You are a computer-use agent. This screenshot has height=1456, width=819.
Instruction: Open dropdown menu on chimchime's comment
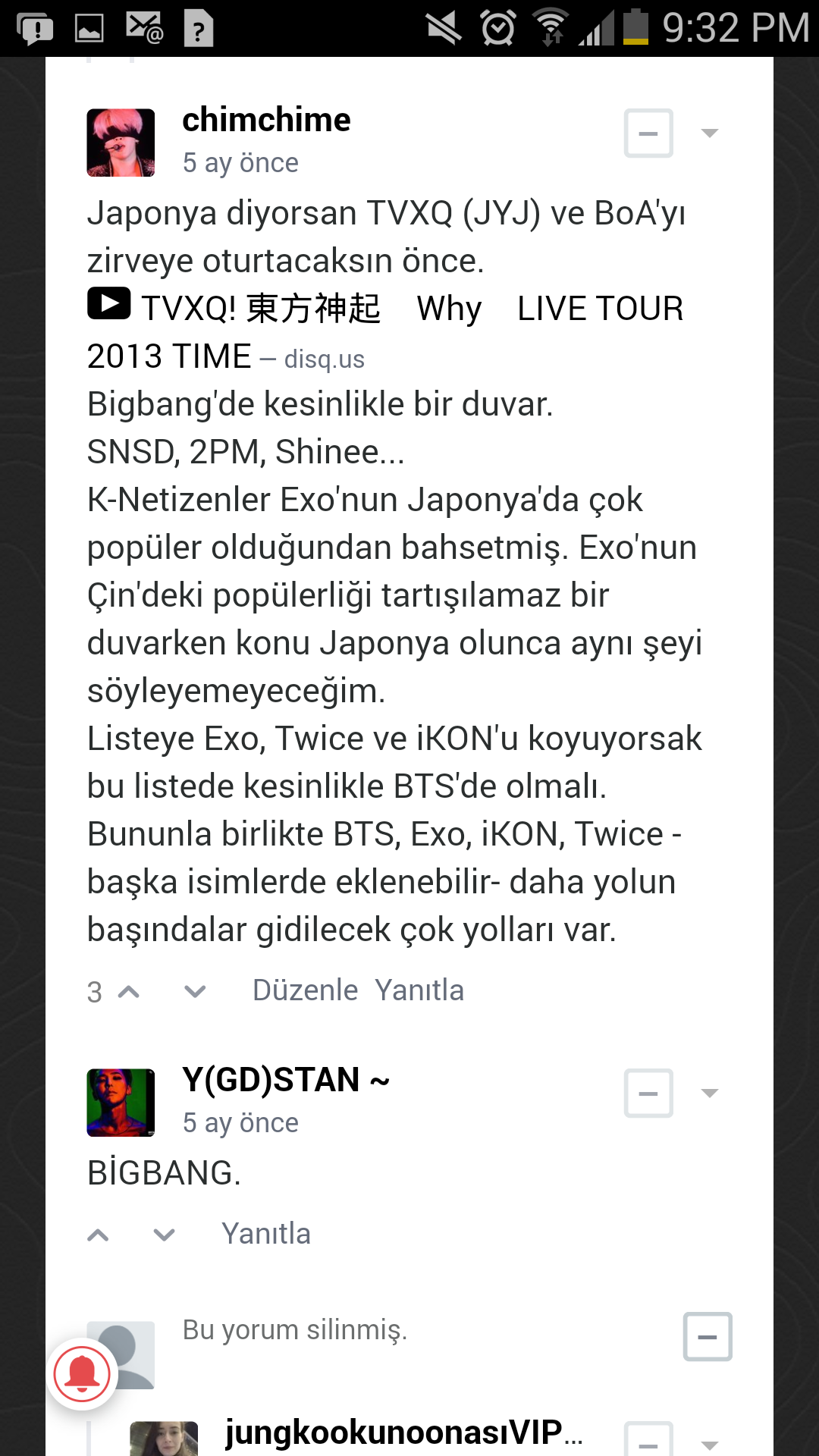(x=710, y=133)
